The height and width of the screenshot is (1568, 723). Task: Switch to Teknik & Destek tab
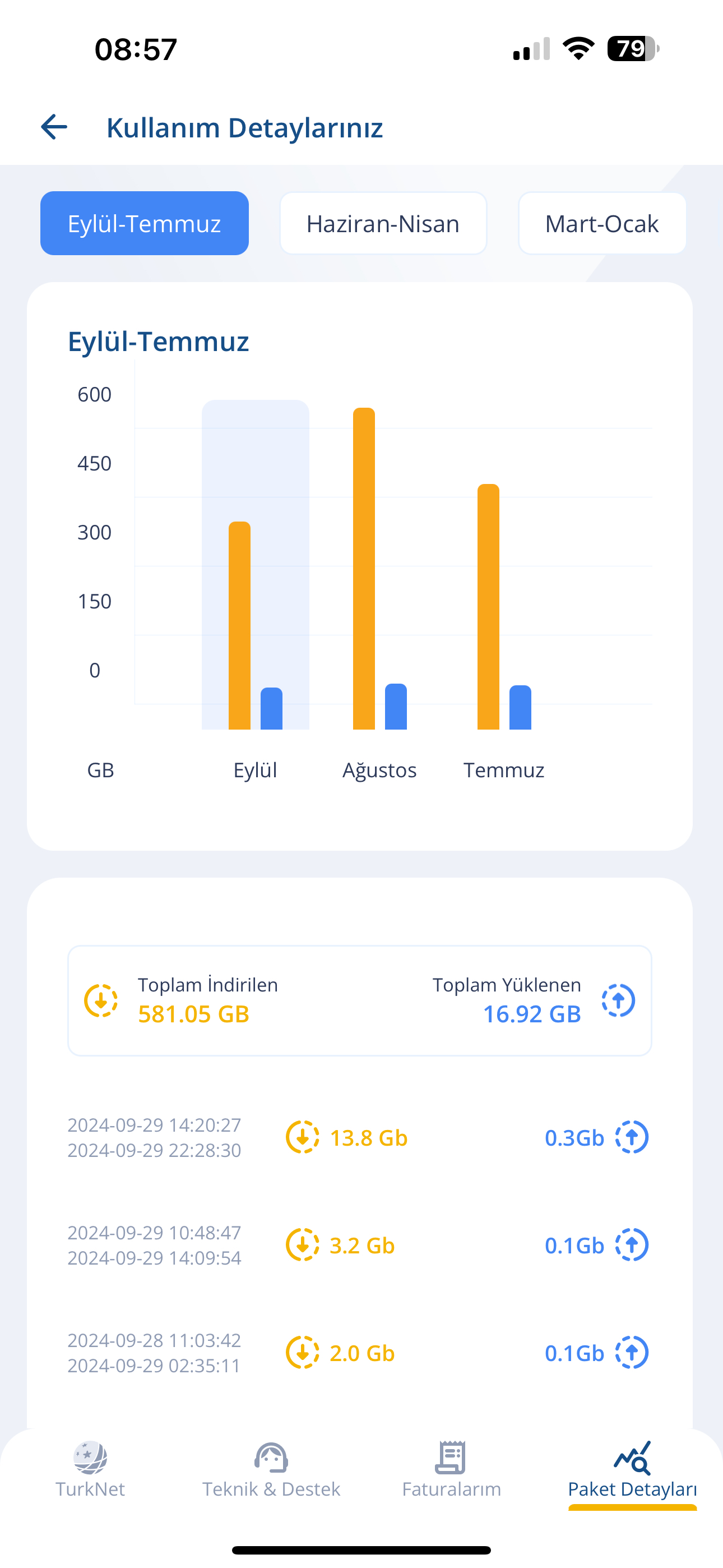tap(271, 1469)
